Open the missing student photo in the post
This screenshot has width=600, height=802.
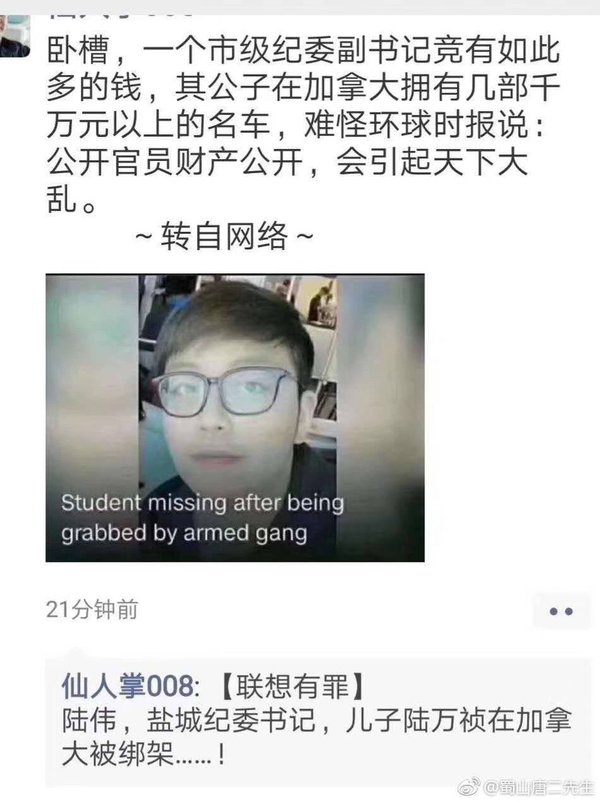click(235, 416)
